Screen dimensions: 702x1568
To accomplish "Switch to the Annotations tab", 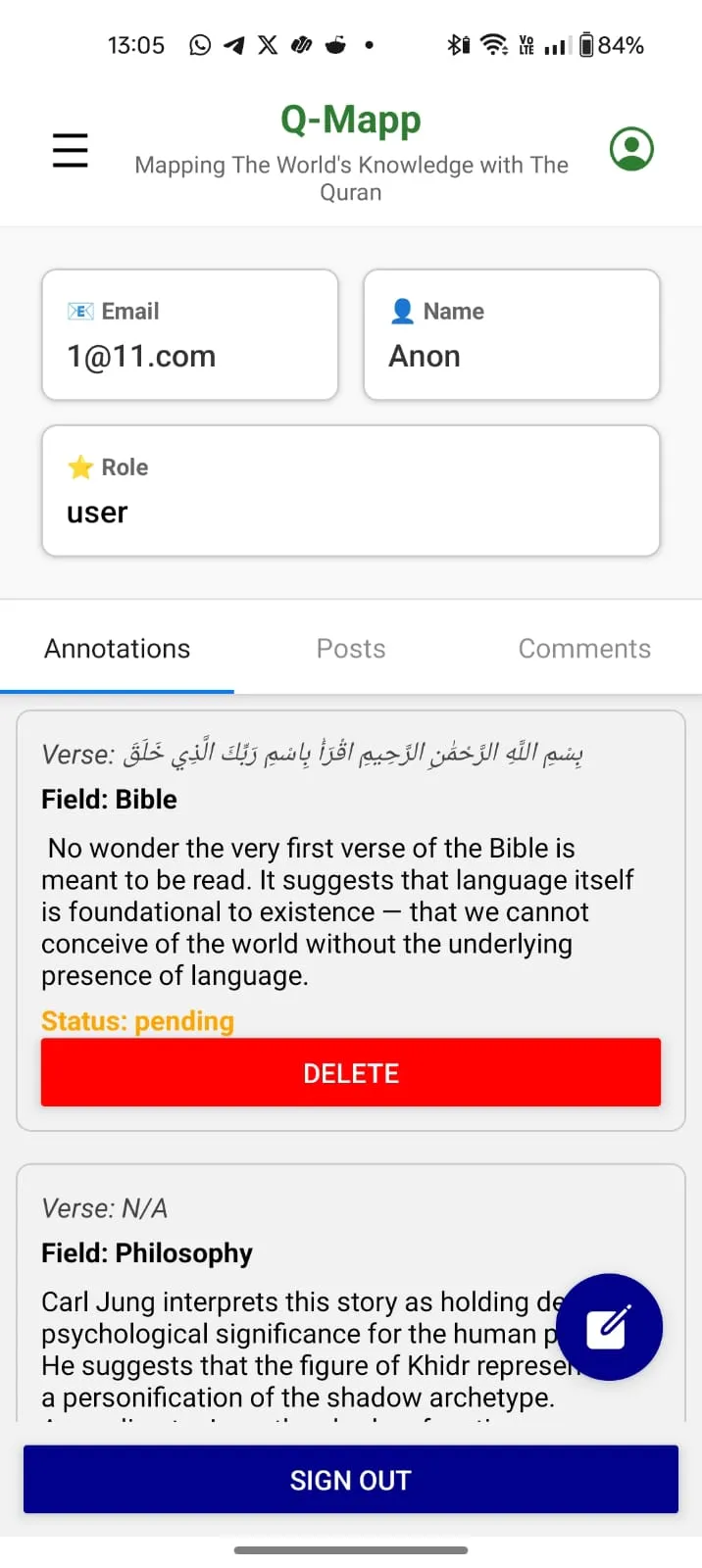I will click(118, 649).
